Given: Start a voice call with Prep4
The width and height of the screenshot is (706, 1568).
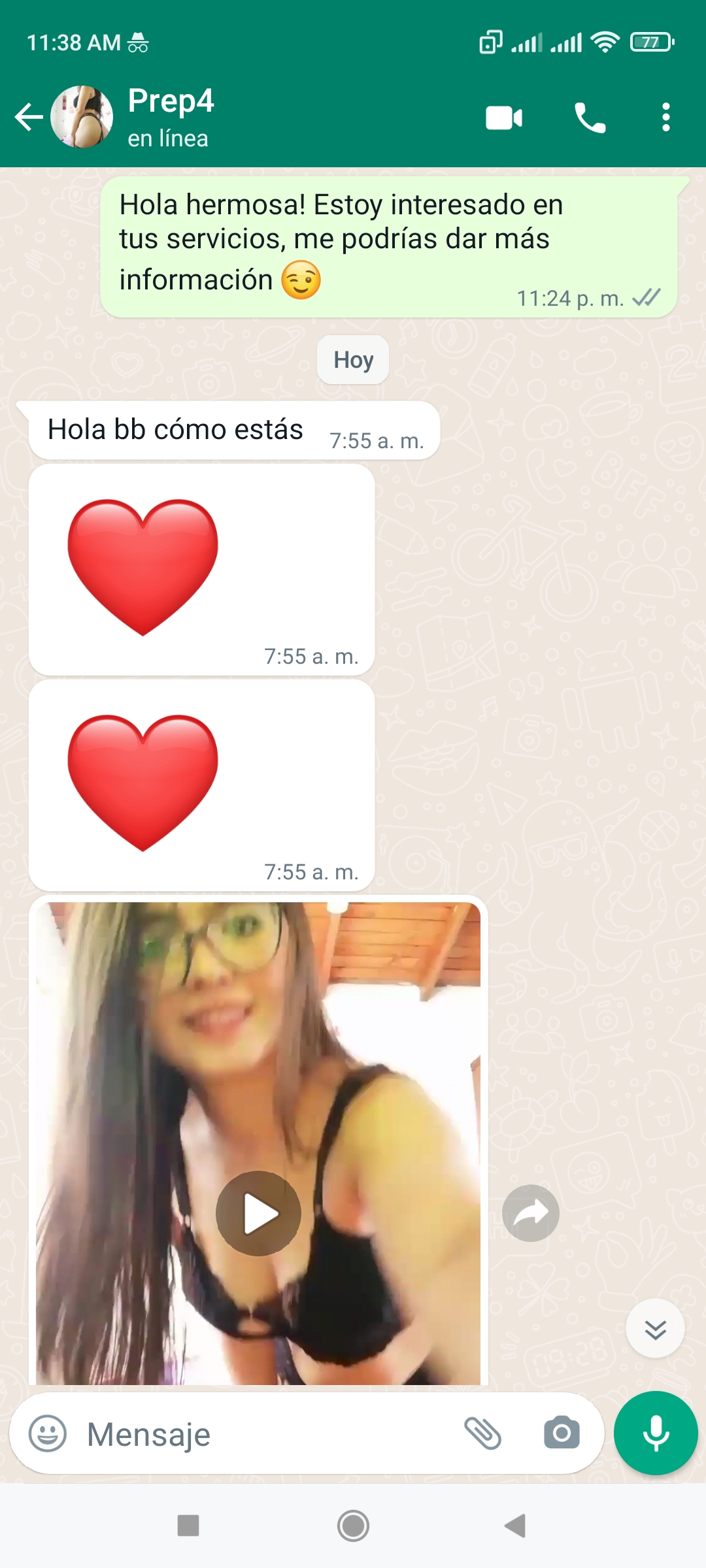Looking at the screenshot, I should pos(590,118).
